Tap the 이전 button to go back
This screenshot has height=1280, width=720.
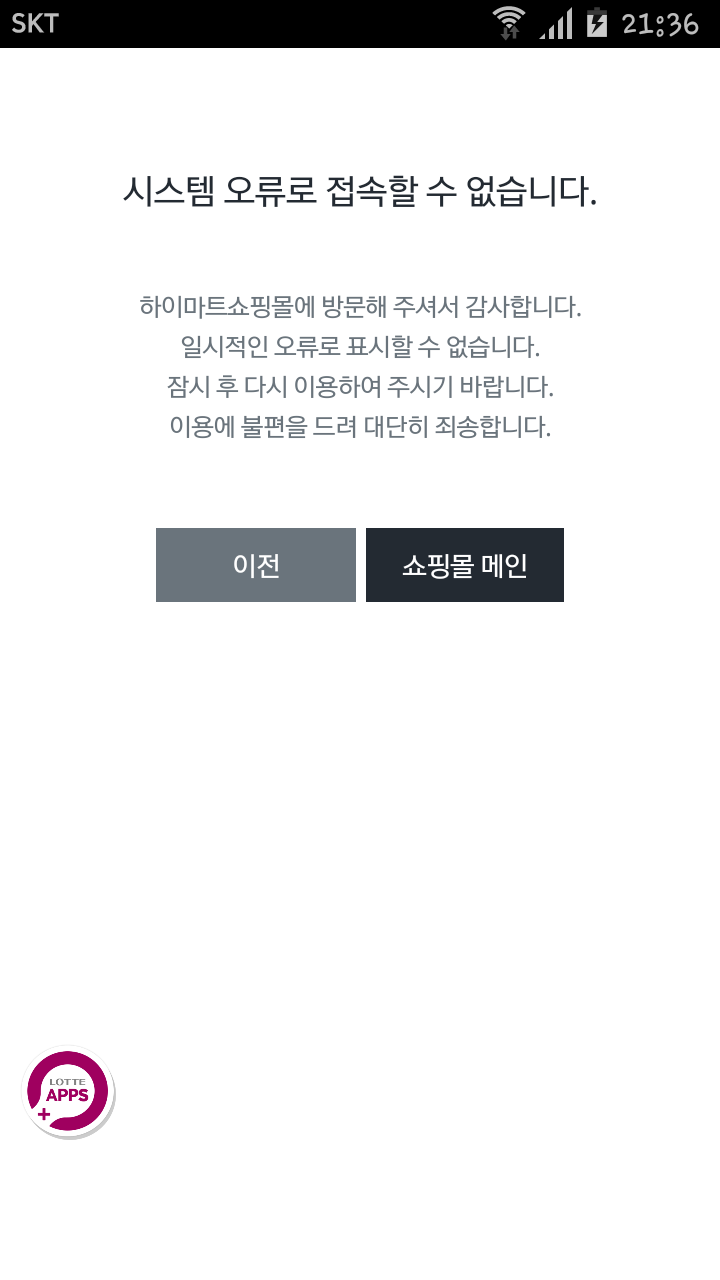coord(256,565)
